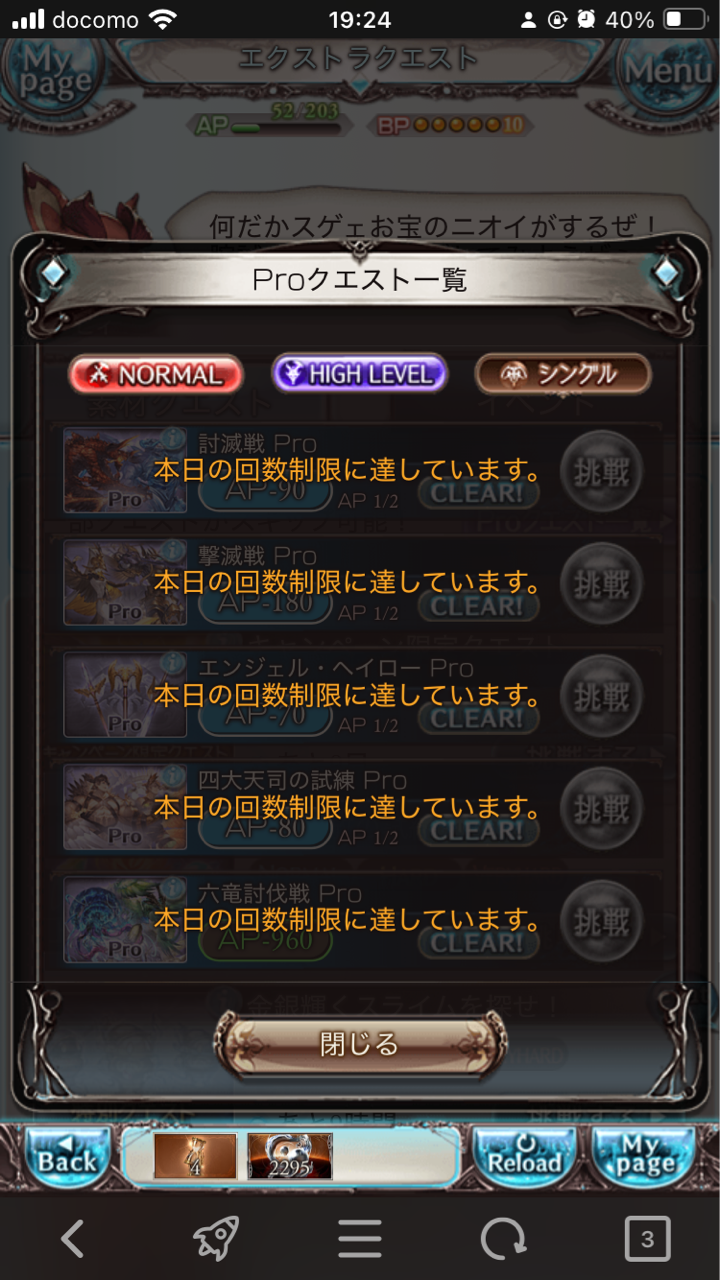Open the rocket icon in browser bar
Viewport: 720px width, 1280px height.
[216, 1240]
